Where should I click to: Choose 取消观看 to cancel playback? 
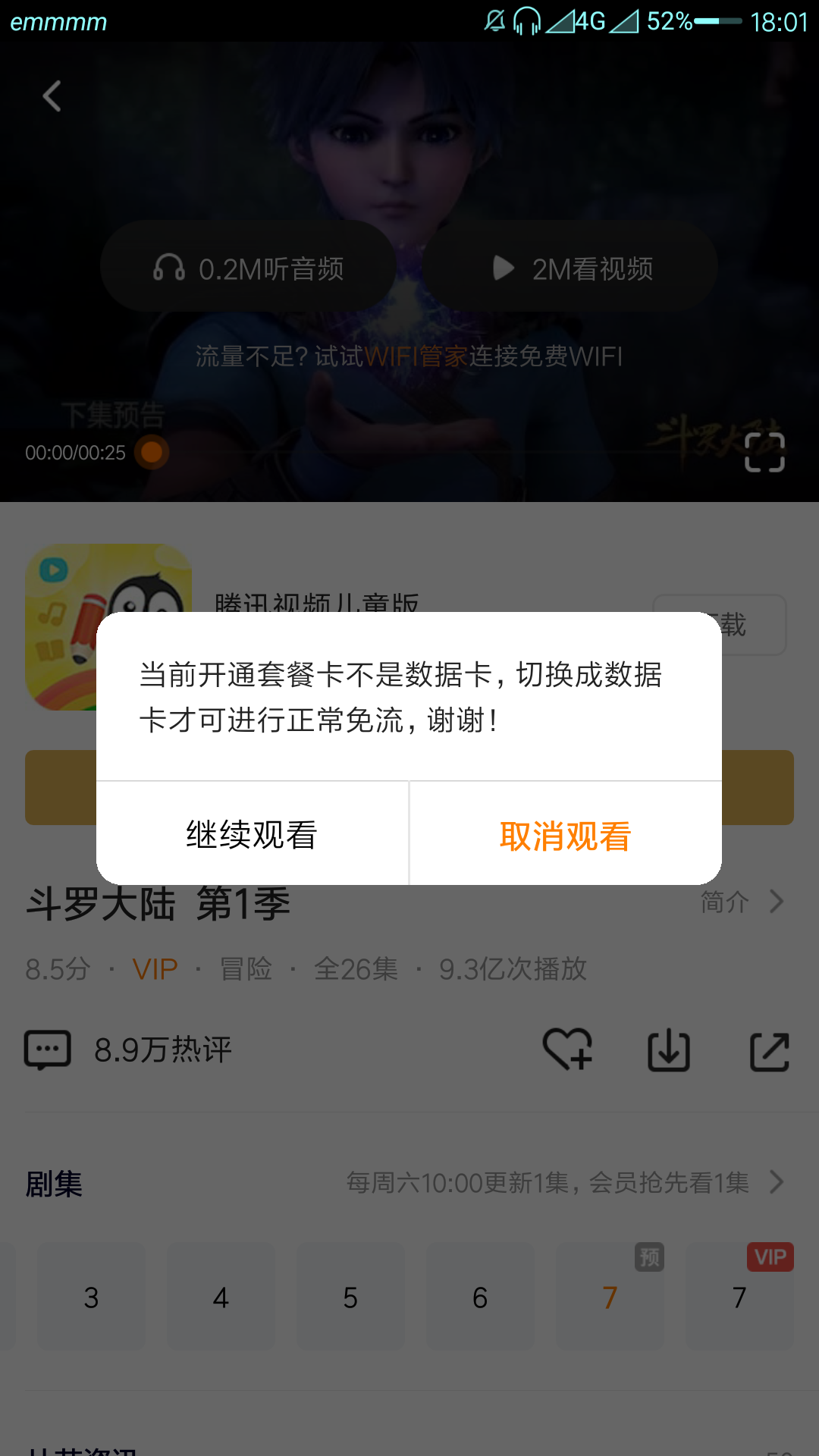pyautogui.click(x=566, y=834)
